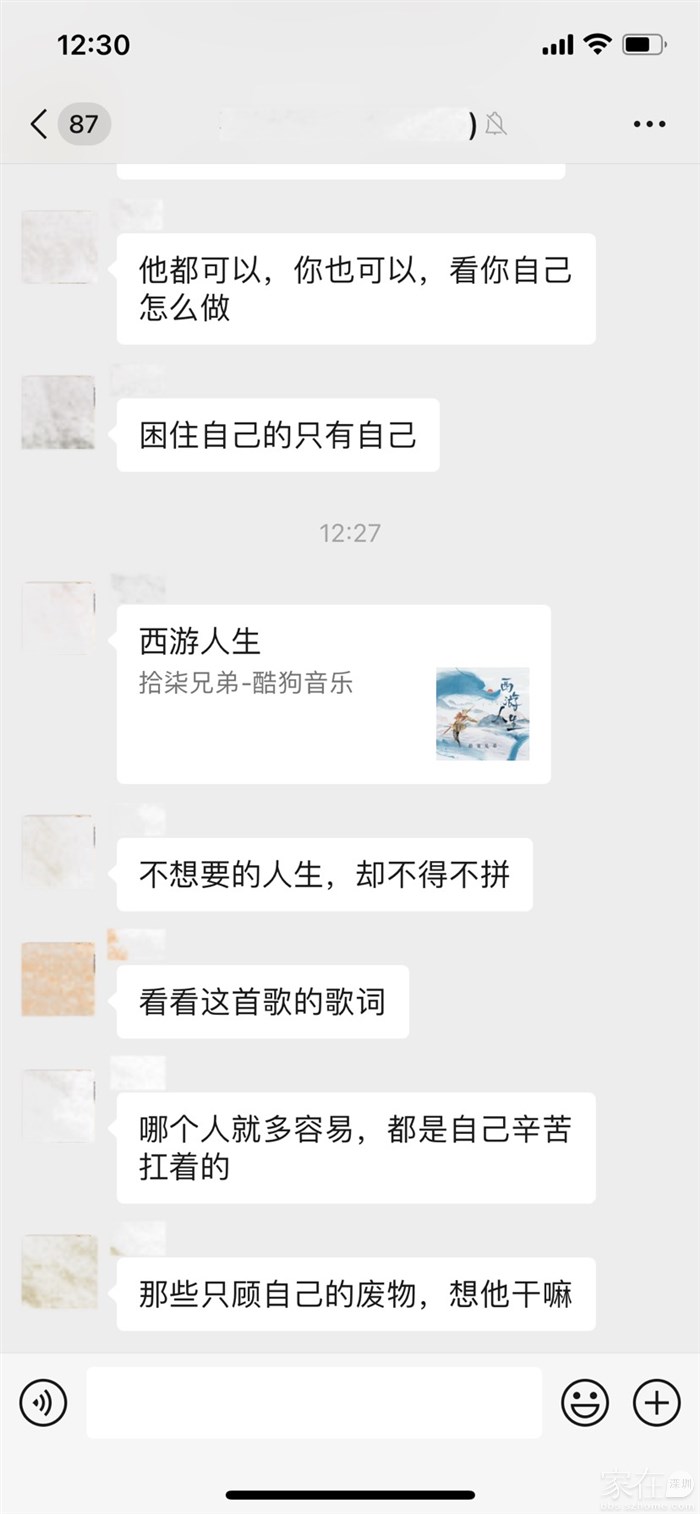The height and width of the screenshot is (1514, 700).
Task: Open the emoji sticker panel
Action: (x=585, y=1402)
